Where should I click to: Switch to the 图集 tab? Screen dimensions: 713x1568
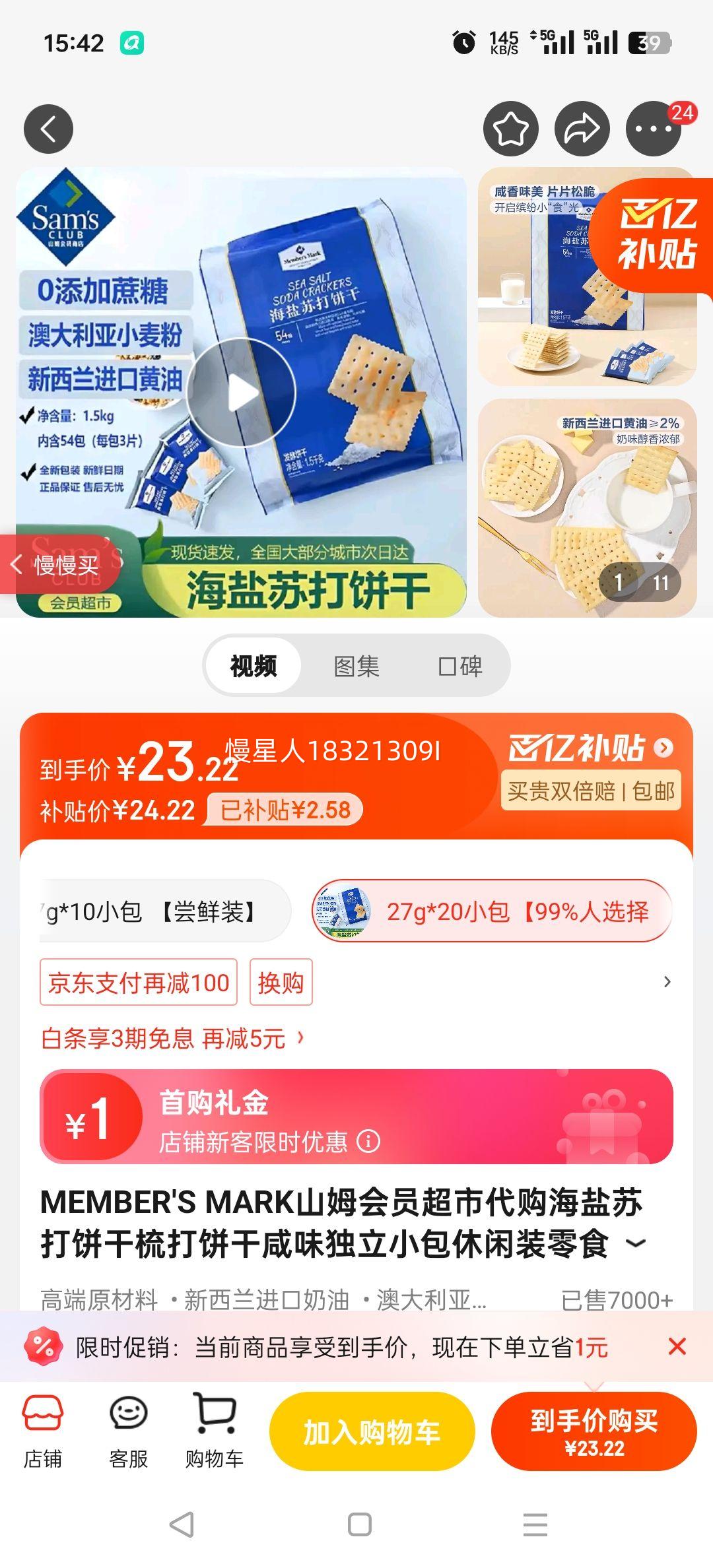(356, 666)
